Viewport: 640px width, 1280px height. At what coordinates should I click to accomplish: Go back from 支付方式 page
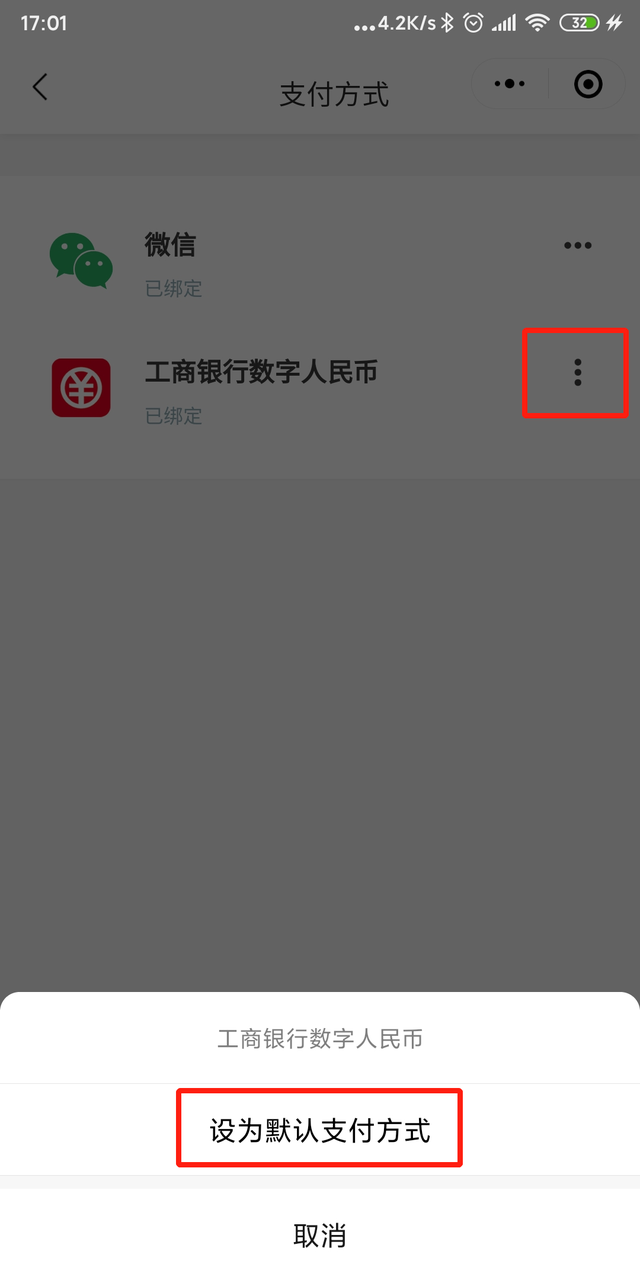coord(40,87)
